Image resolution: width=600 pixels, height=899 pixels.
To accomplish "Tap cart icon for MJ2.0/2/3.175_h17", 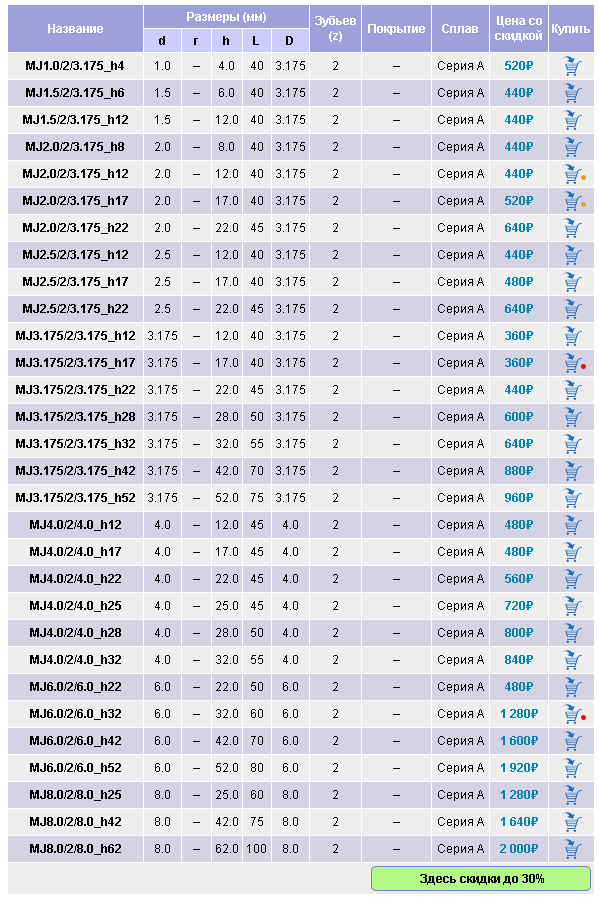I will point(572,201).
